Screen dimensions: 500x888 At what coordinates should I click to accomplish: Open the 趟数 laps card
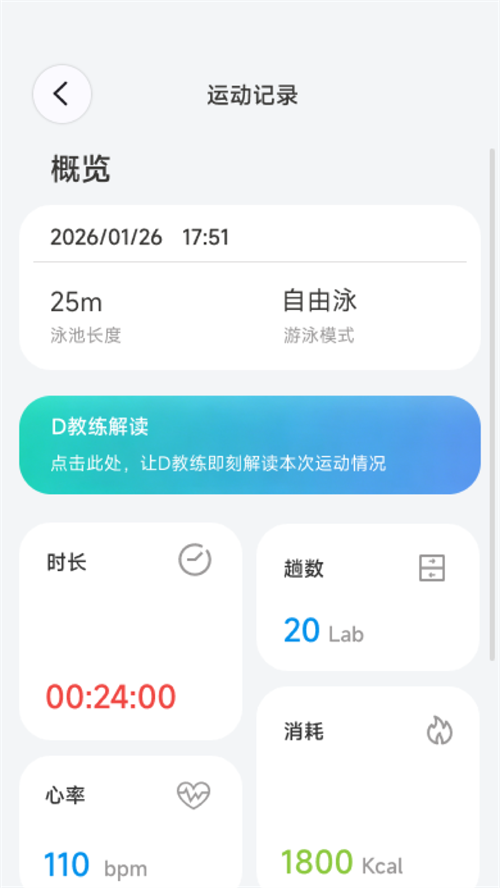(368, 597)
